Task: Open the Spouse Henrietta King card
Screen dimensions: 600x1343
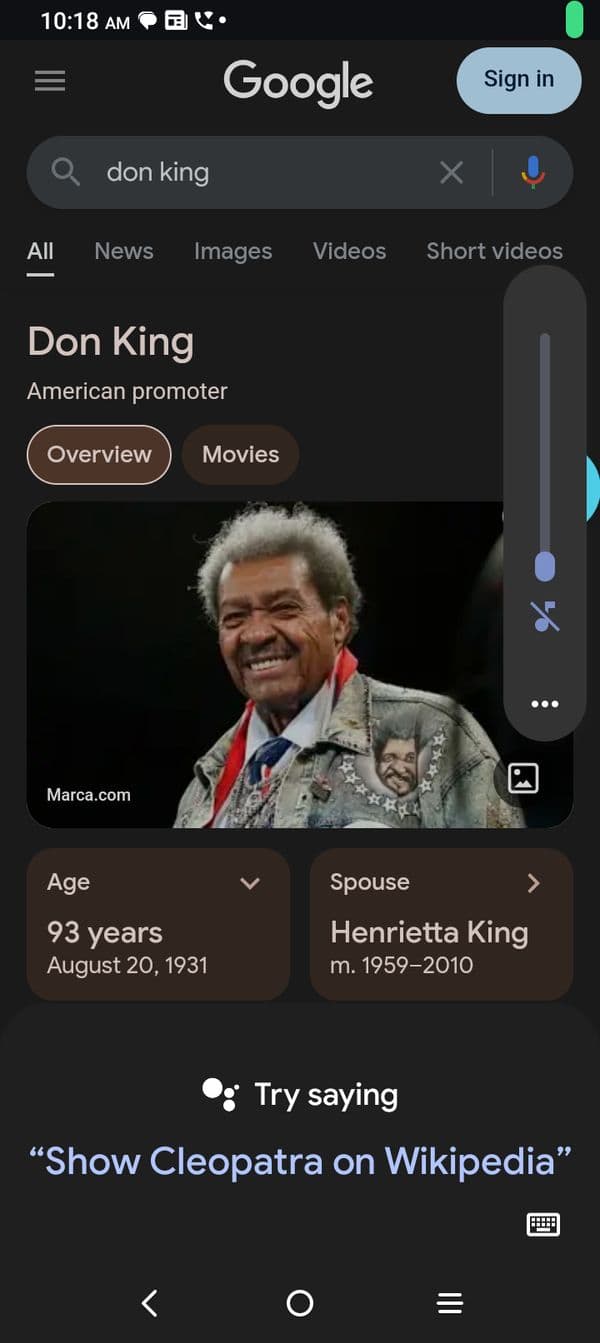Action: click(x=441, y=923)
